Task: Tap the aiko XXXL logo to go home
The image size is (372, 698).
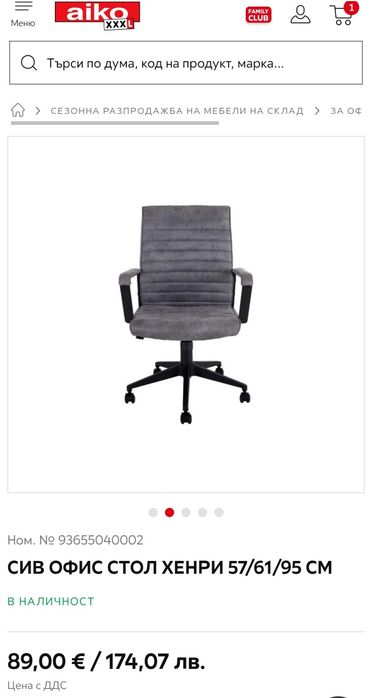Action: 97,15
